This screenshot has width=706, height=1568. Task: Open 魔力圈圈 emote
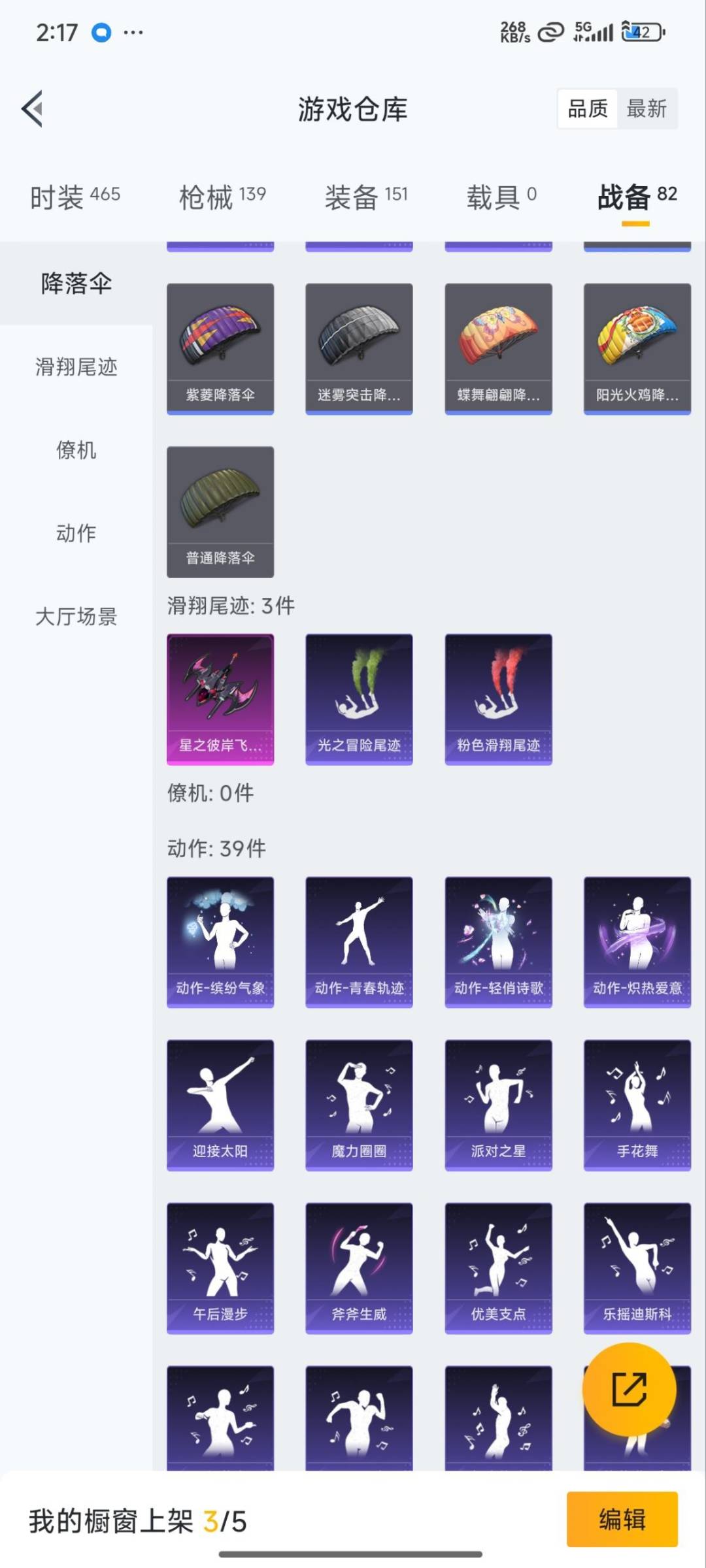tap(359, 1104)
